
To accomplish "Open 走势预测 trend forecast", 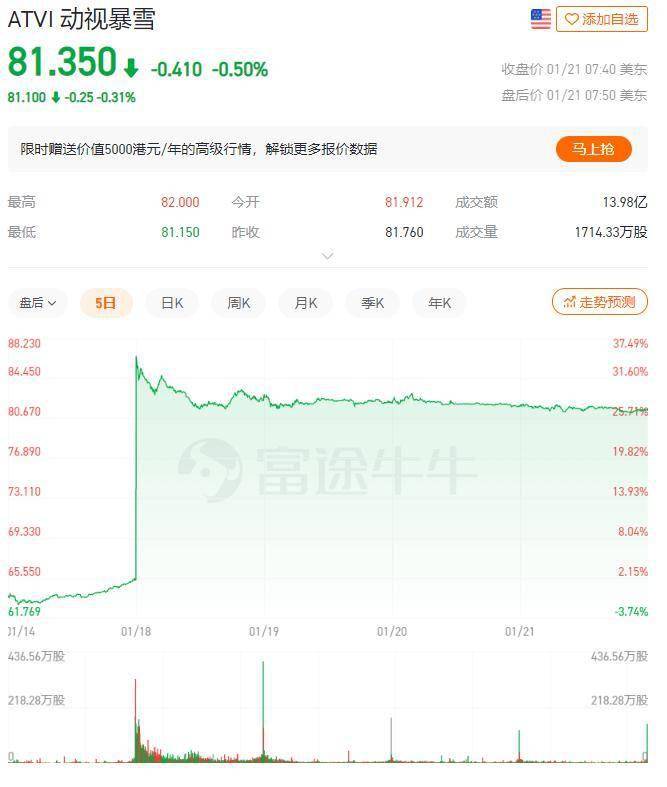I will pyautogui.click(x=599, y=301).
